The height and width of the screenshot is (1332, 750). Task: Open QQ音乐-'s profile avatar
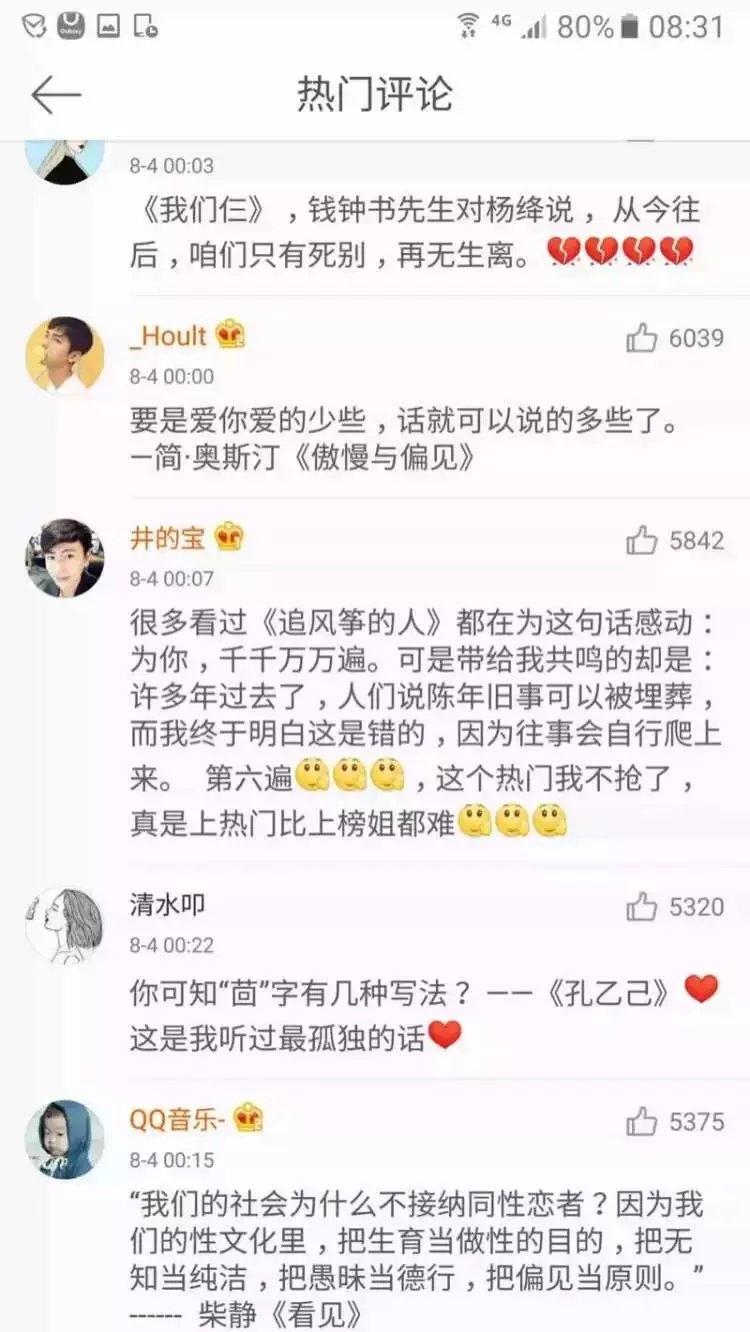pos(65,1139)
